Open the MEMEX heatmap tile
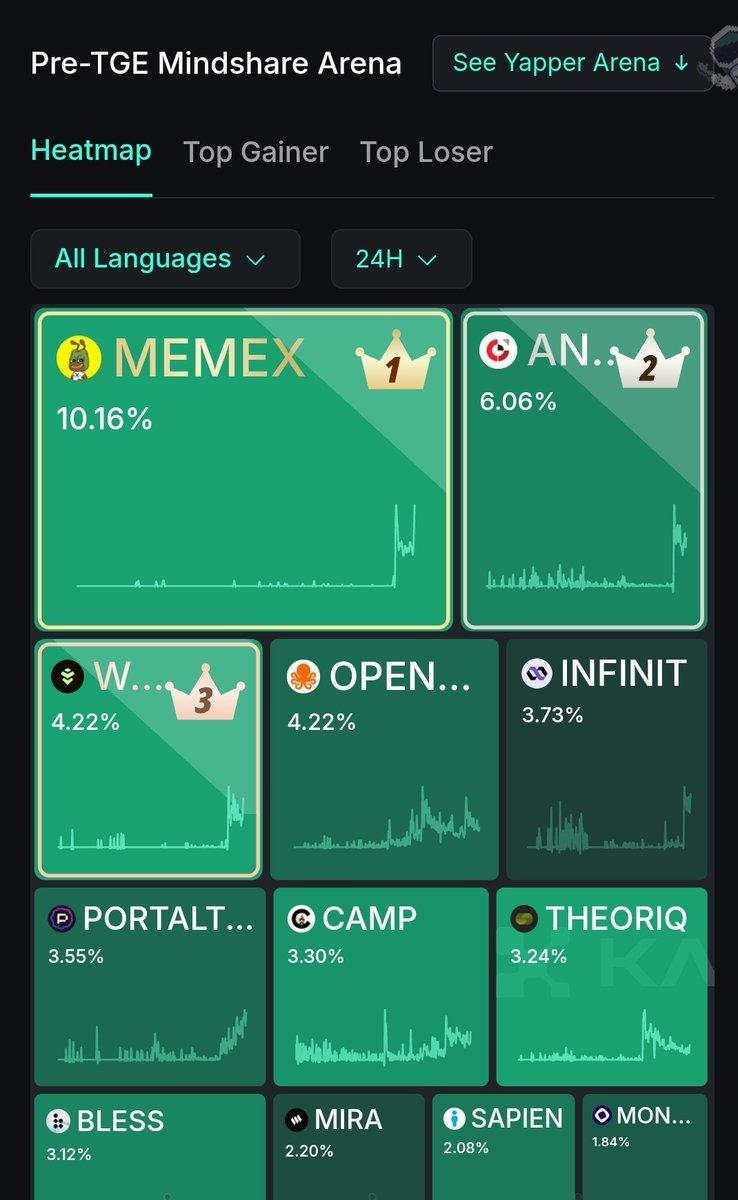 (244, 470)
